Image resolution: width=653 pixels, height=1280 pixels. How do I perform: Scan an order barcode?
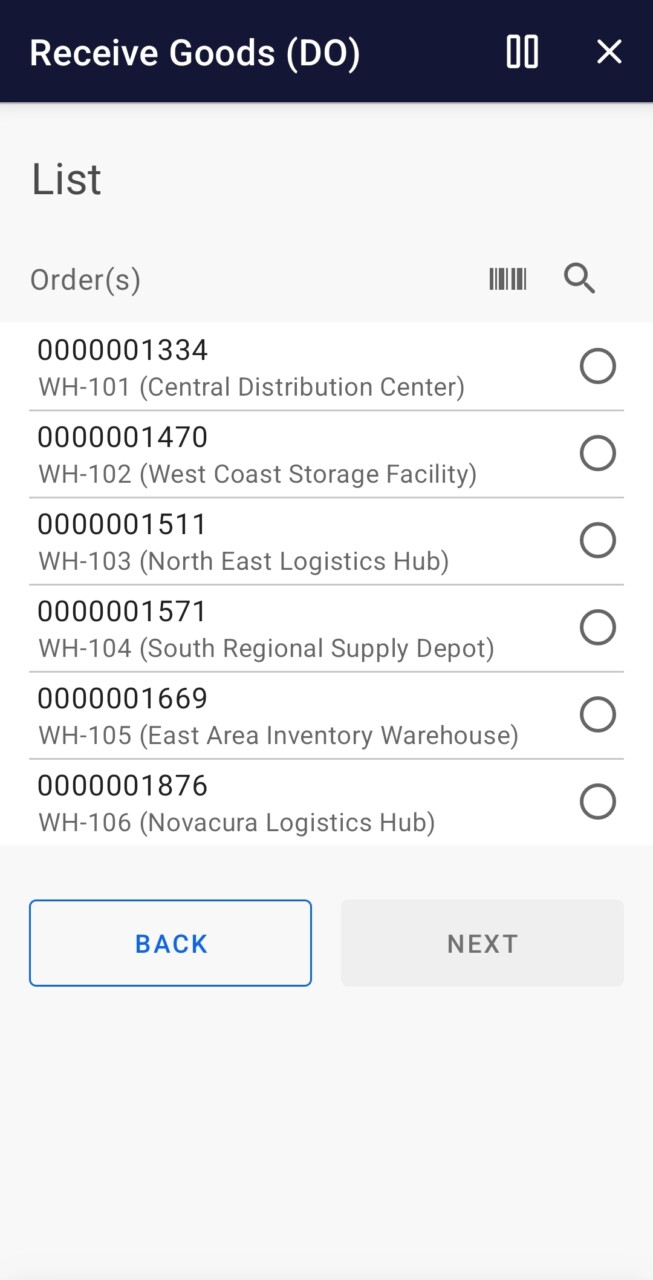pyautogui.click(x=508, y=279)
